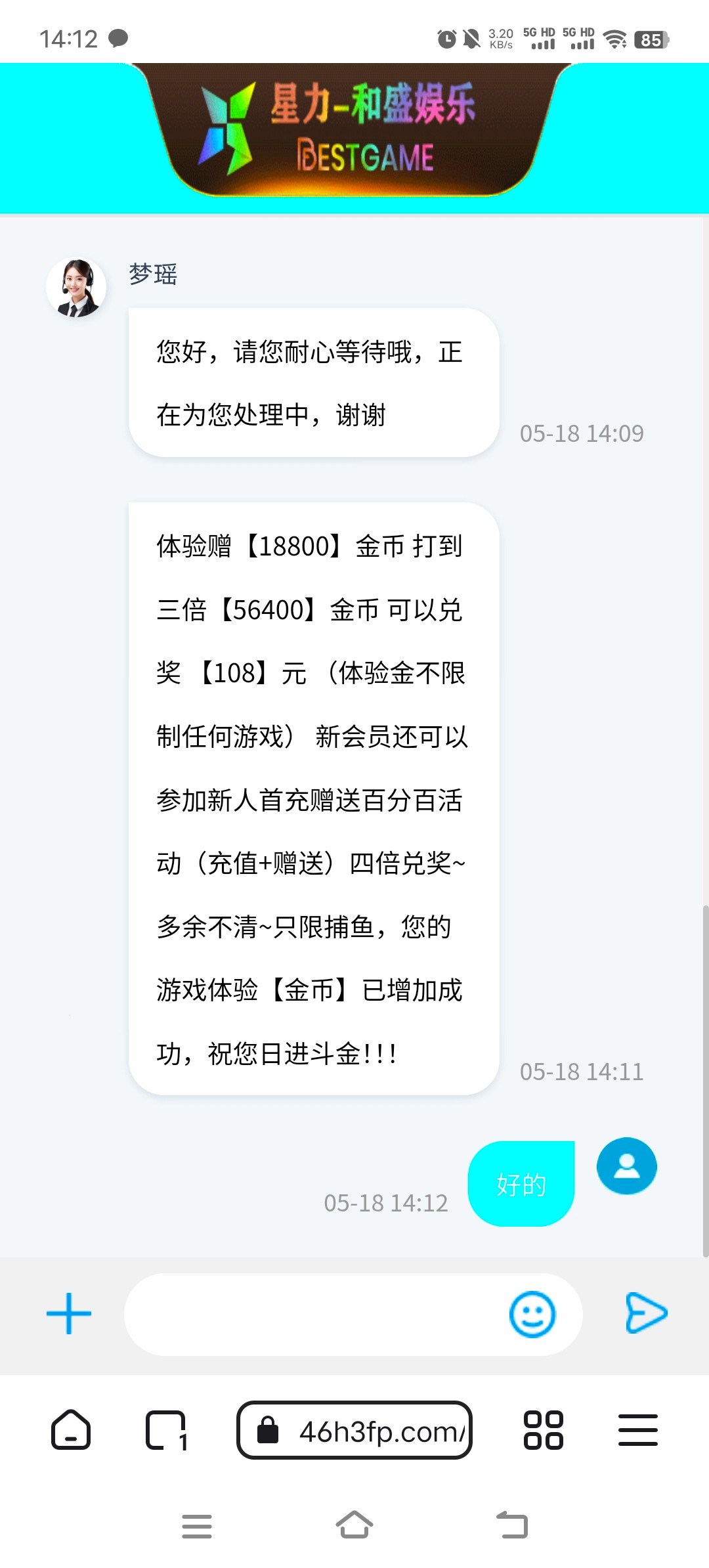Send the chat message
Screen dimensions: 709x1568
coord(646,1313)
